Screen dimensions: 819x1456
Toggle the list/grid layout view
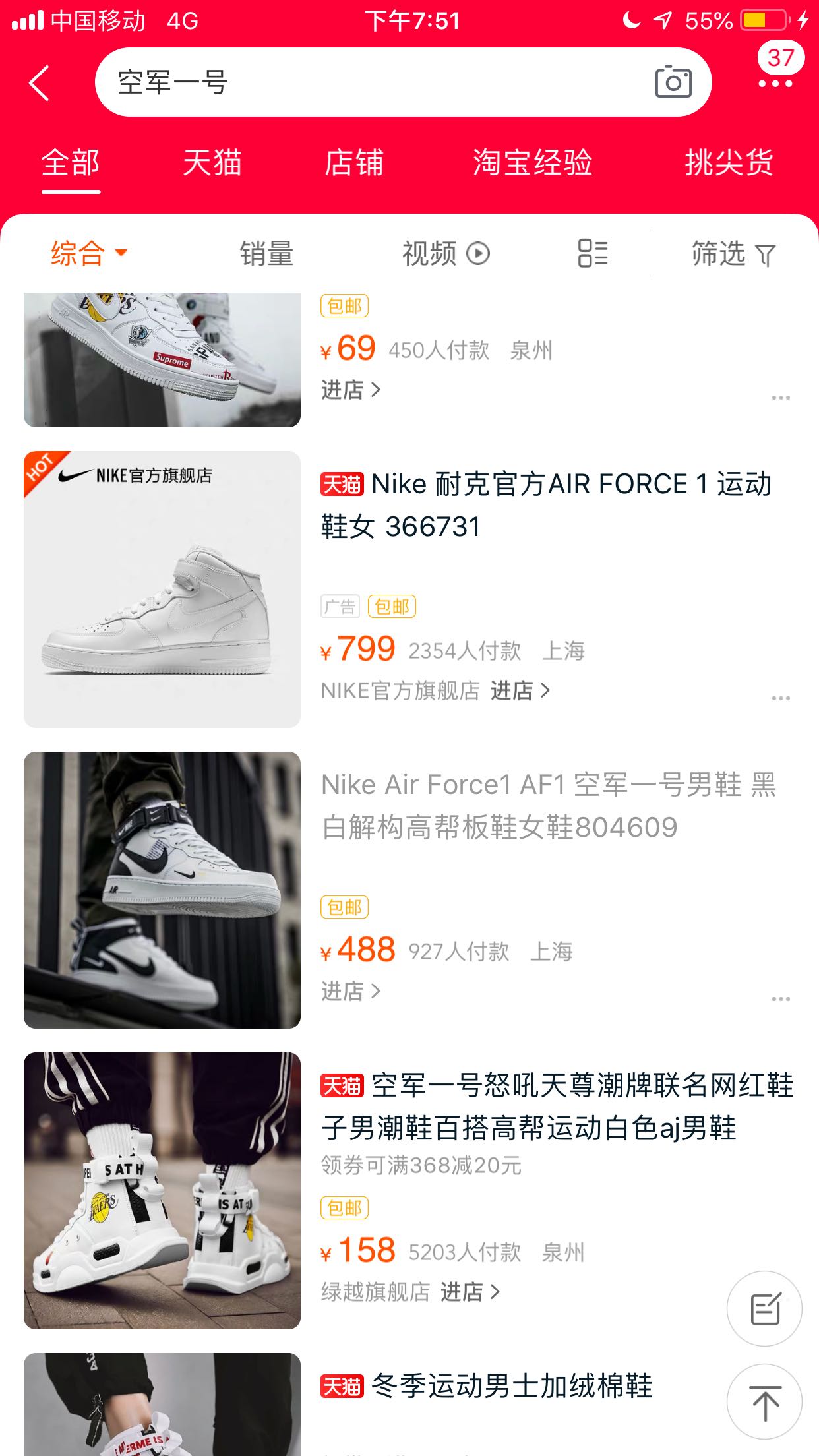tap(592, 253)
